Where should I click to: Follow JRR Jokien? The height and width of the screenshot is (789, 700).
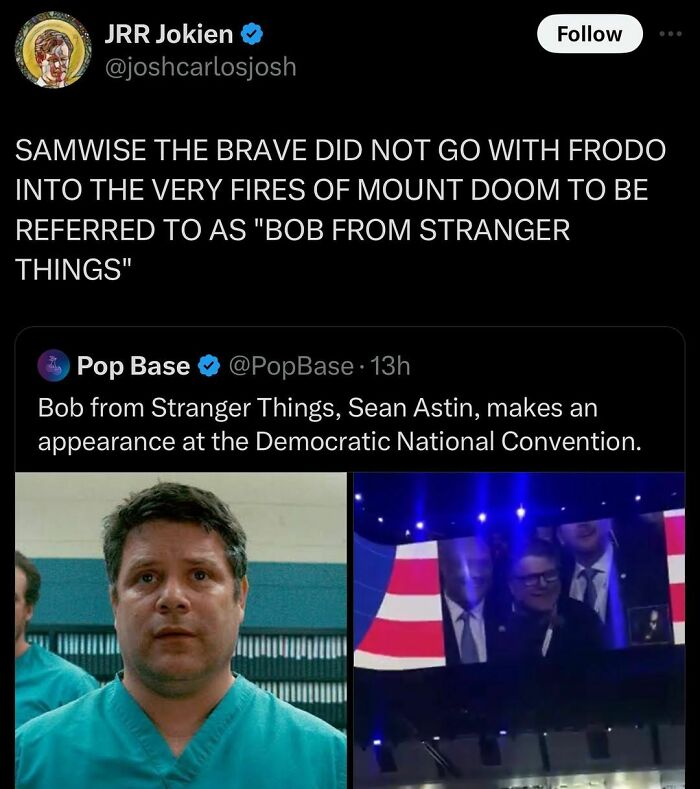click(589, 34)
